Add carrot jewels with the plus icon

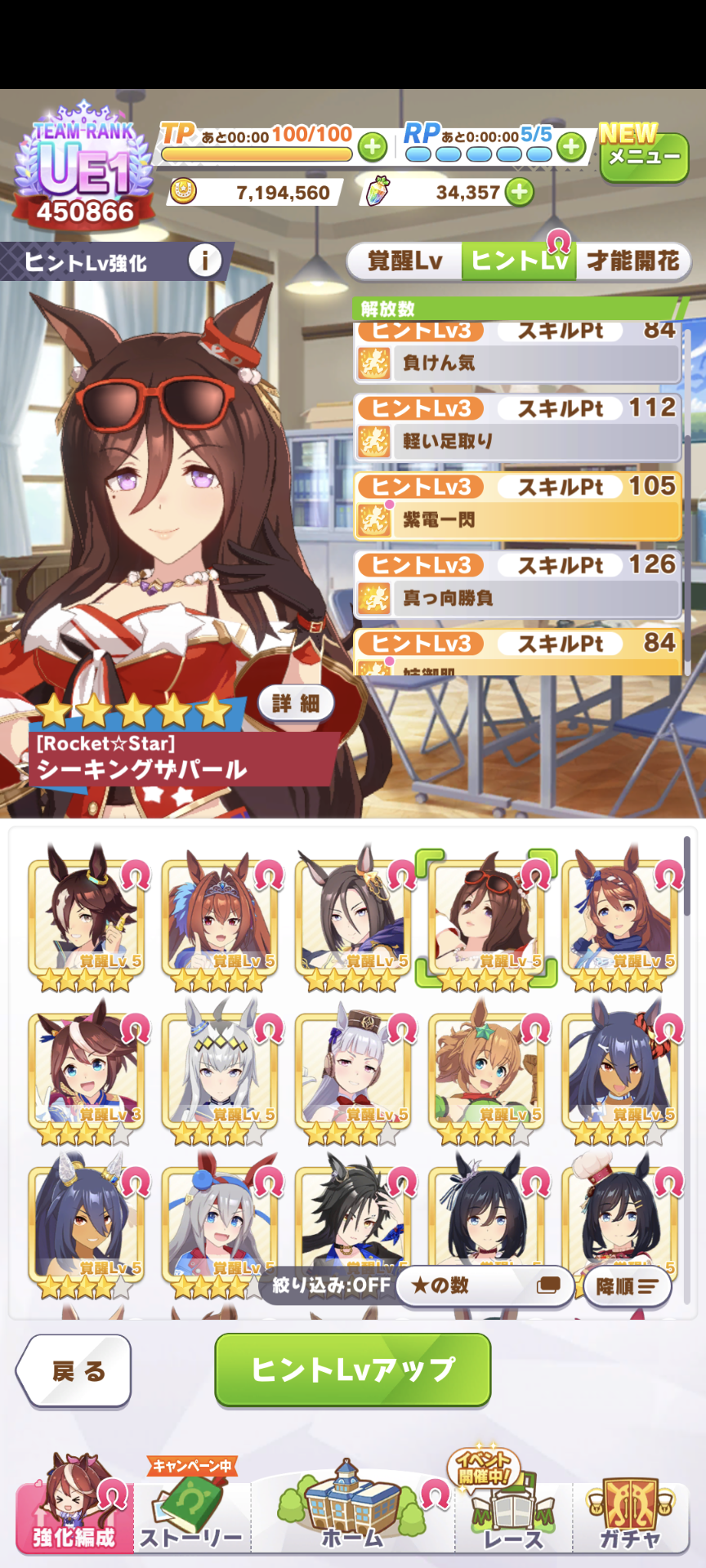[x=519, y=193]
